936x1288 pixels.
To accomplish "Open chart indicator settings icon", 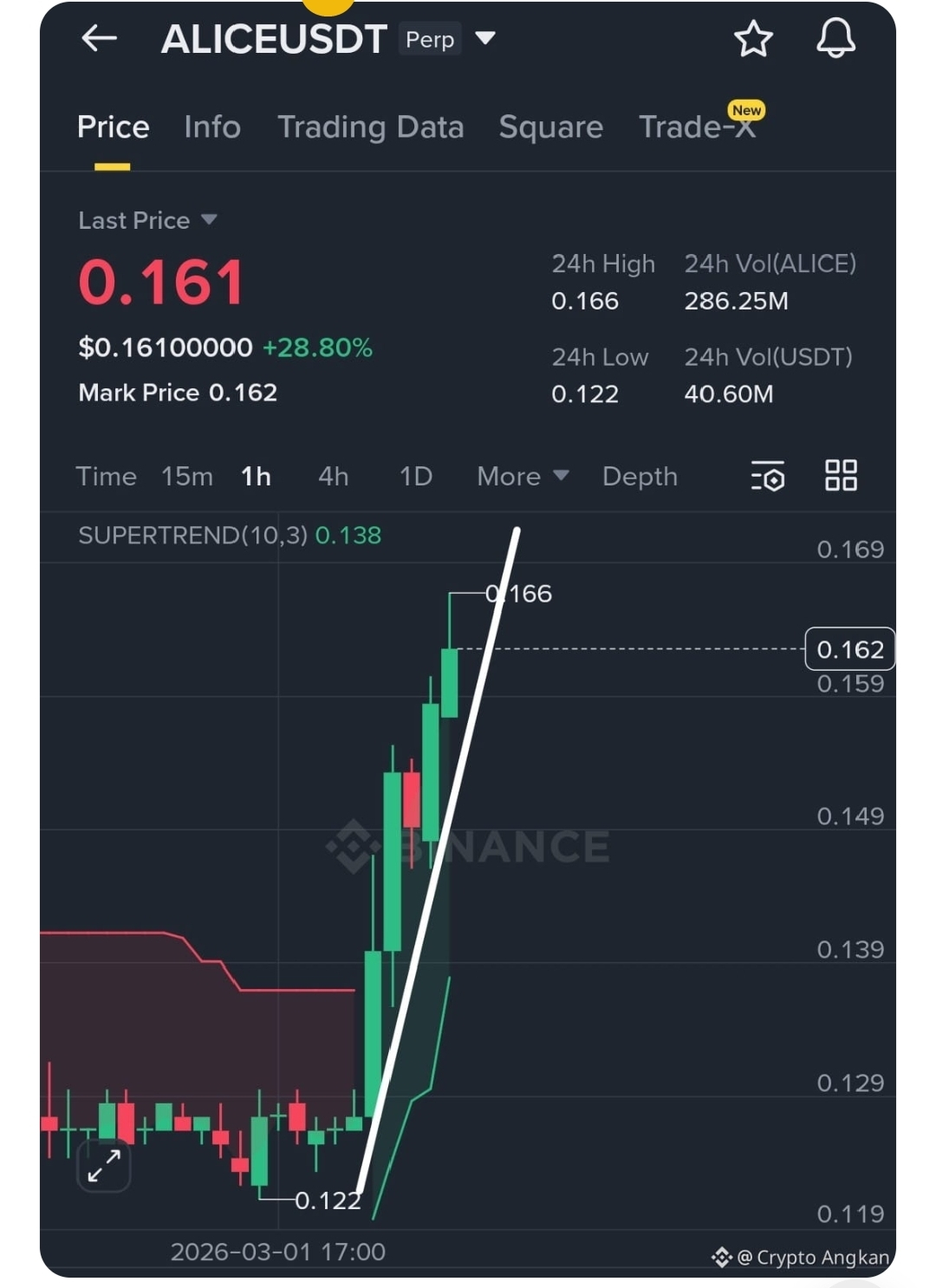I will coord(767,476).
